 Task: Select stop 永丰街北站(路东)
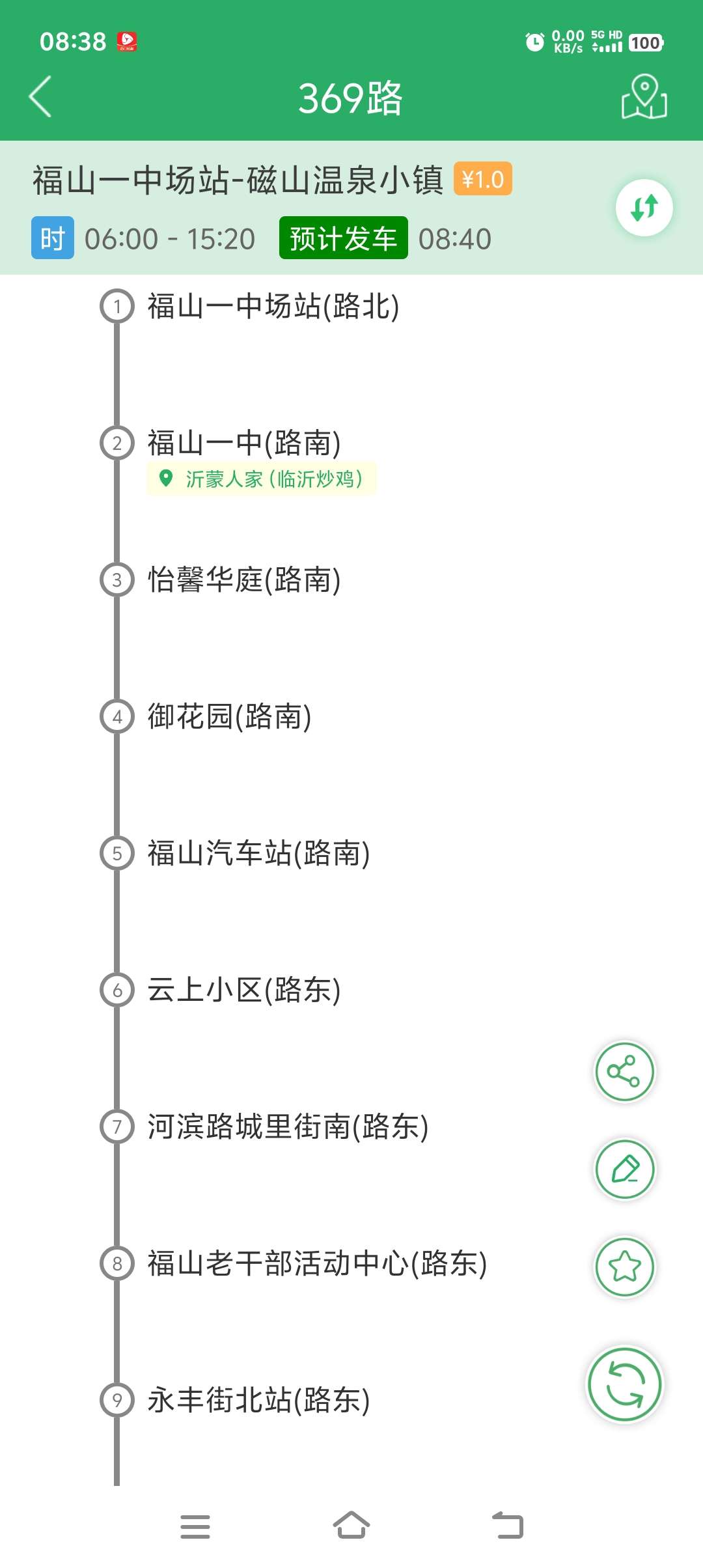click(258, 1400)
